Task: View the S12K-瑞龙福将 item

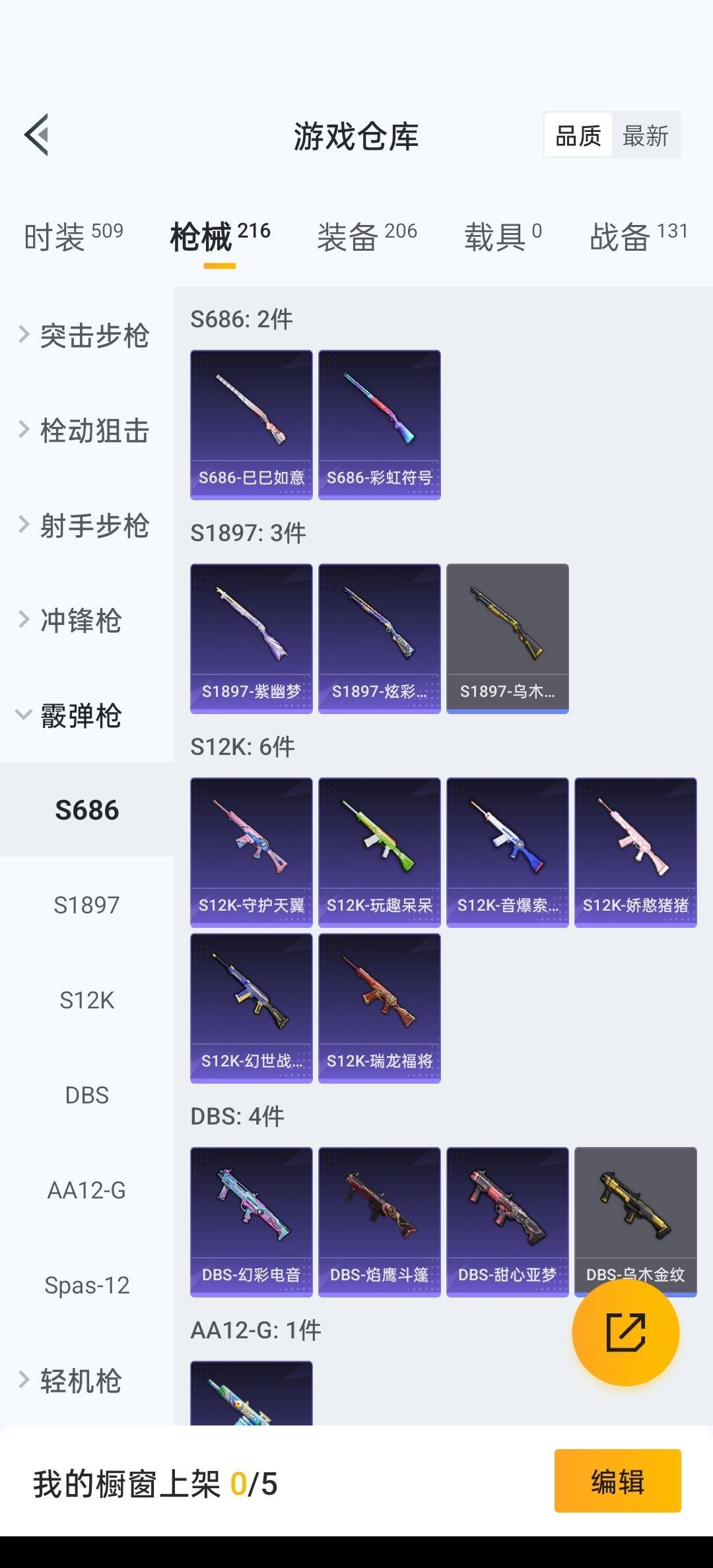Action: tap(379, 1008)
